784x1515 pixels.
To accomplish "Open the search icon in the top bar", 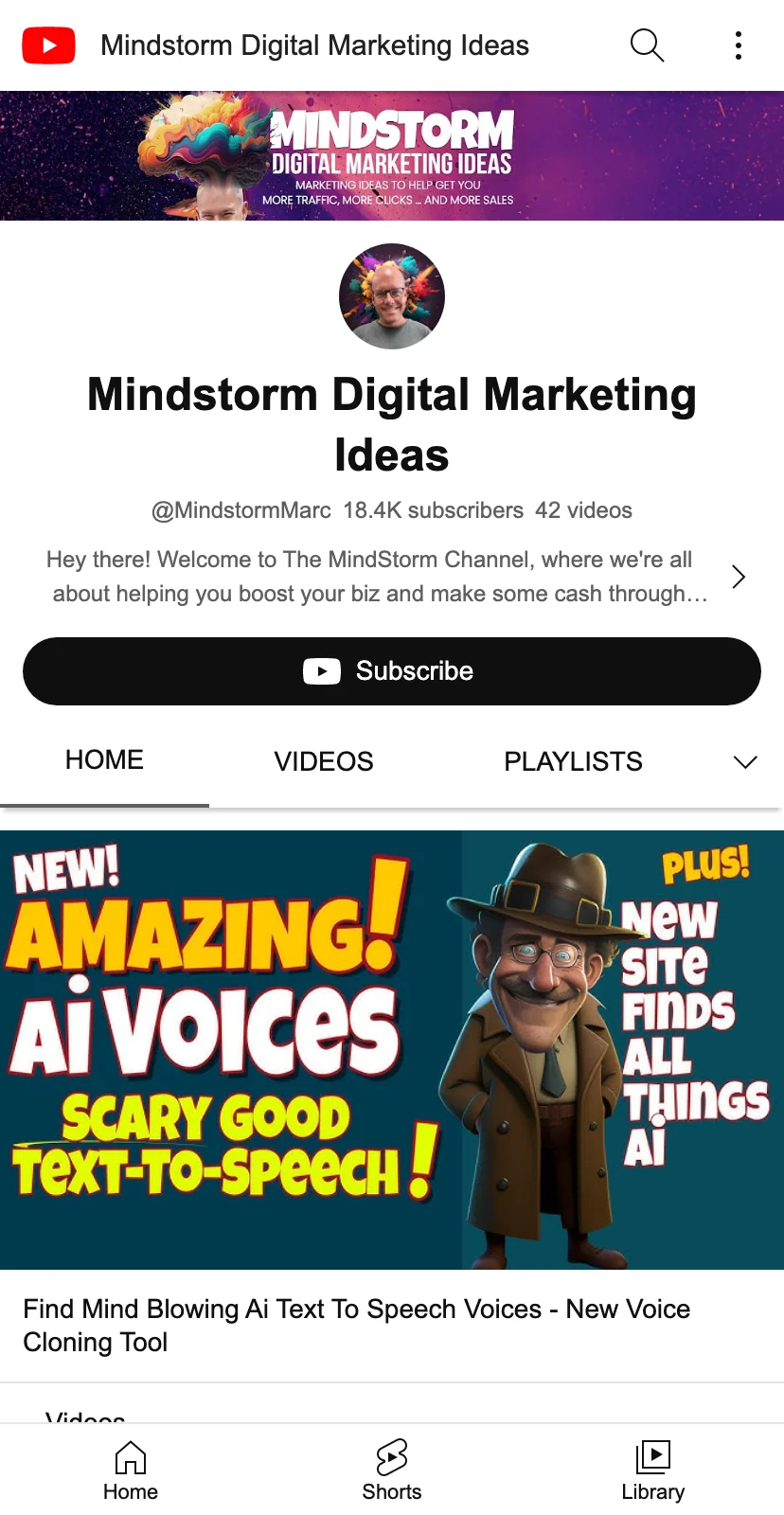I will click(x=647, y=45).
